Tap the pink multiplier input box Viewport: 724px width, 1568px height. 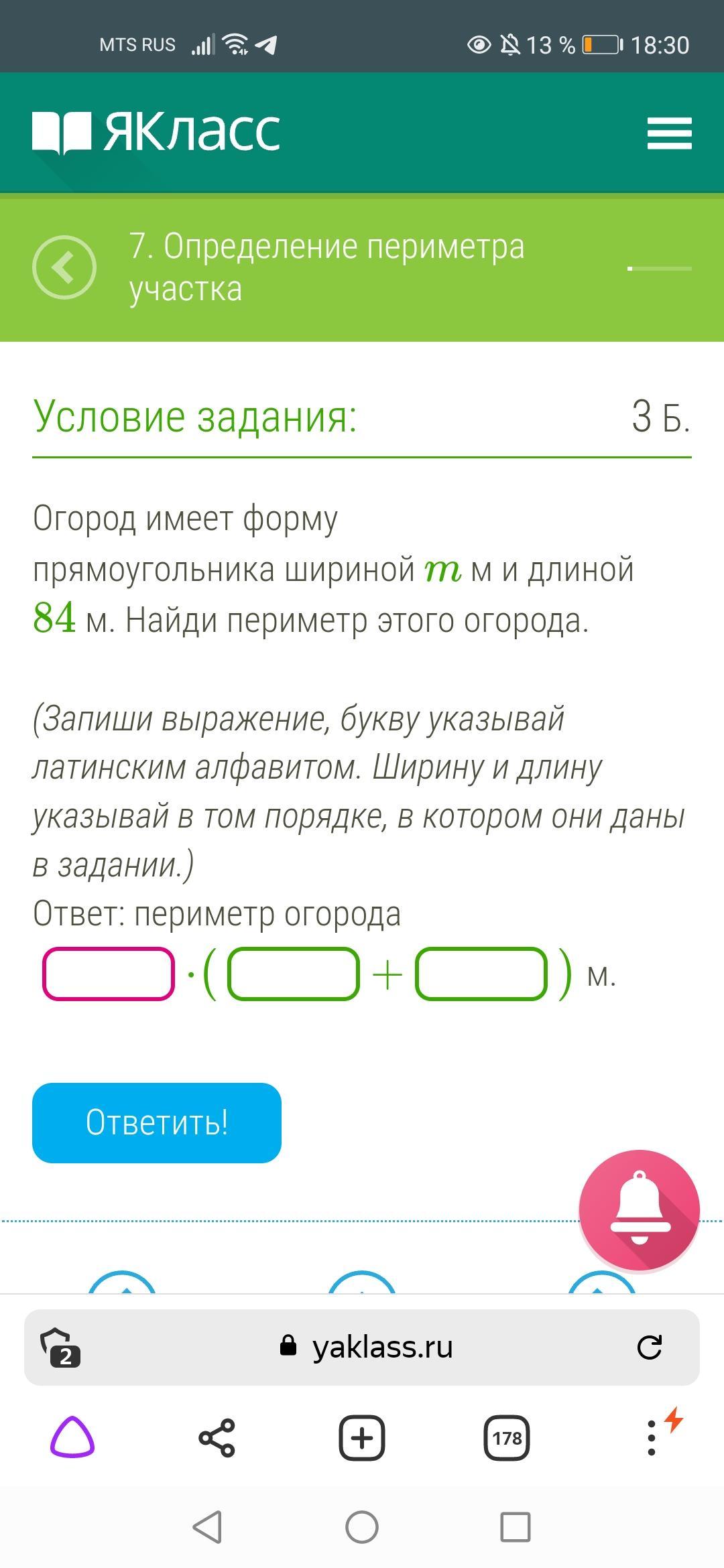pyautogui.click(x=109, y=974)
